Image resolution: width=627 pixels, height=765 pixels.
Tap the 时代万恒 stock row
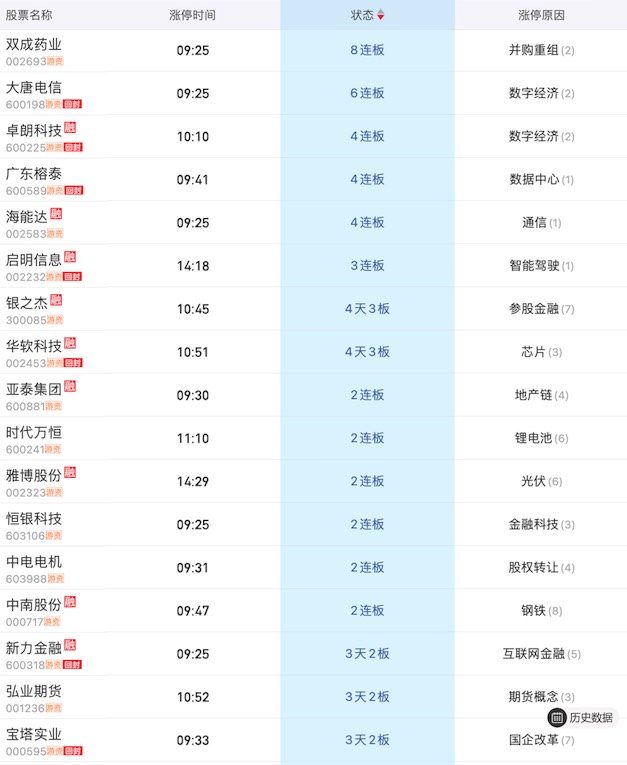pyautogui.click(x=34, y=432)
